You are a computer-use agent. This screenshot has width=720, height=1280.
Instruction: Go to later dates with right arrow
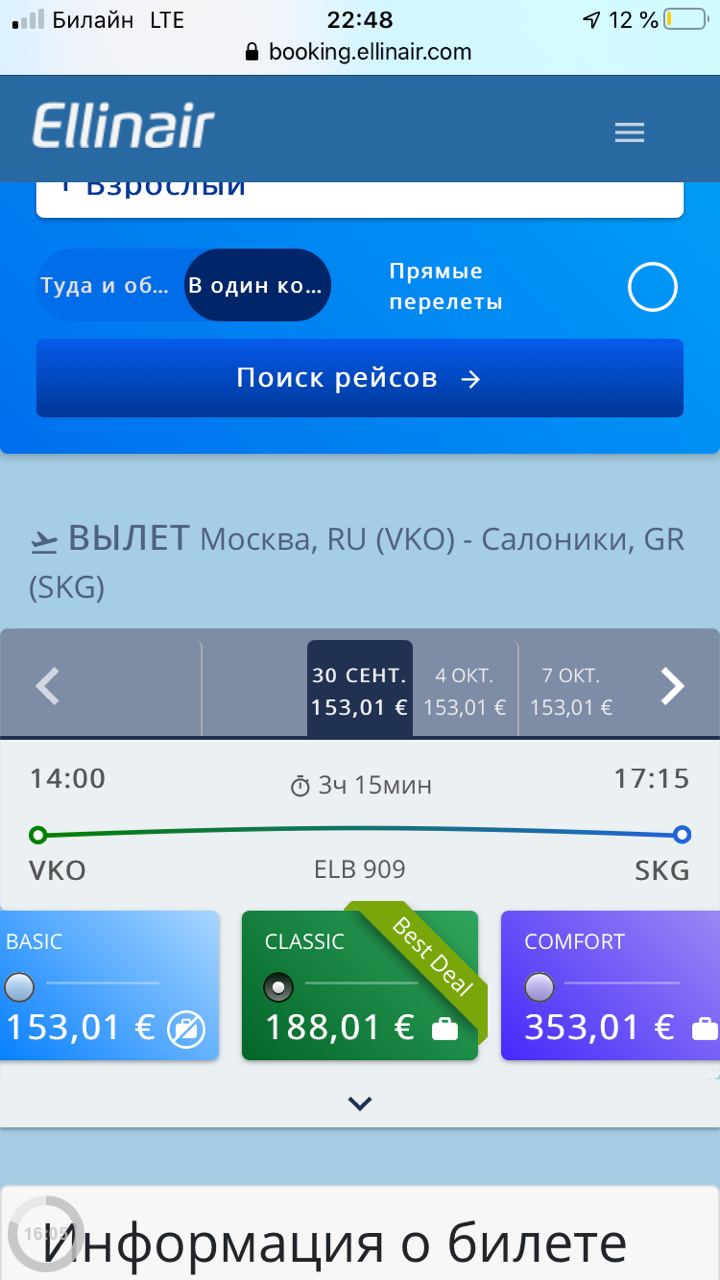point(672,687)
